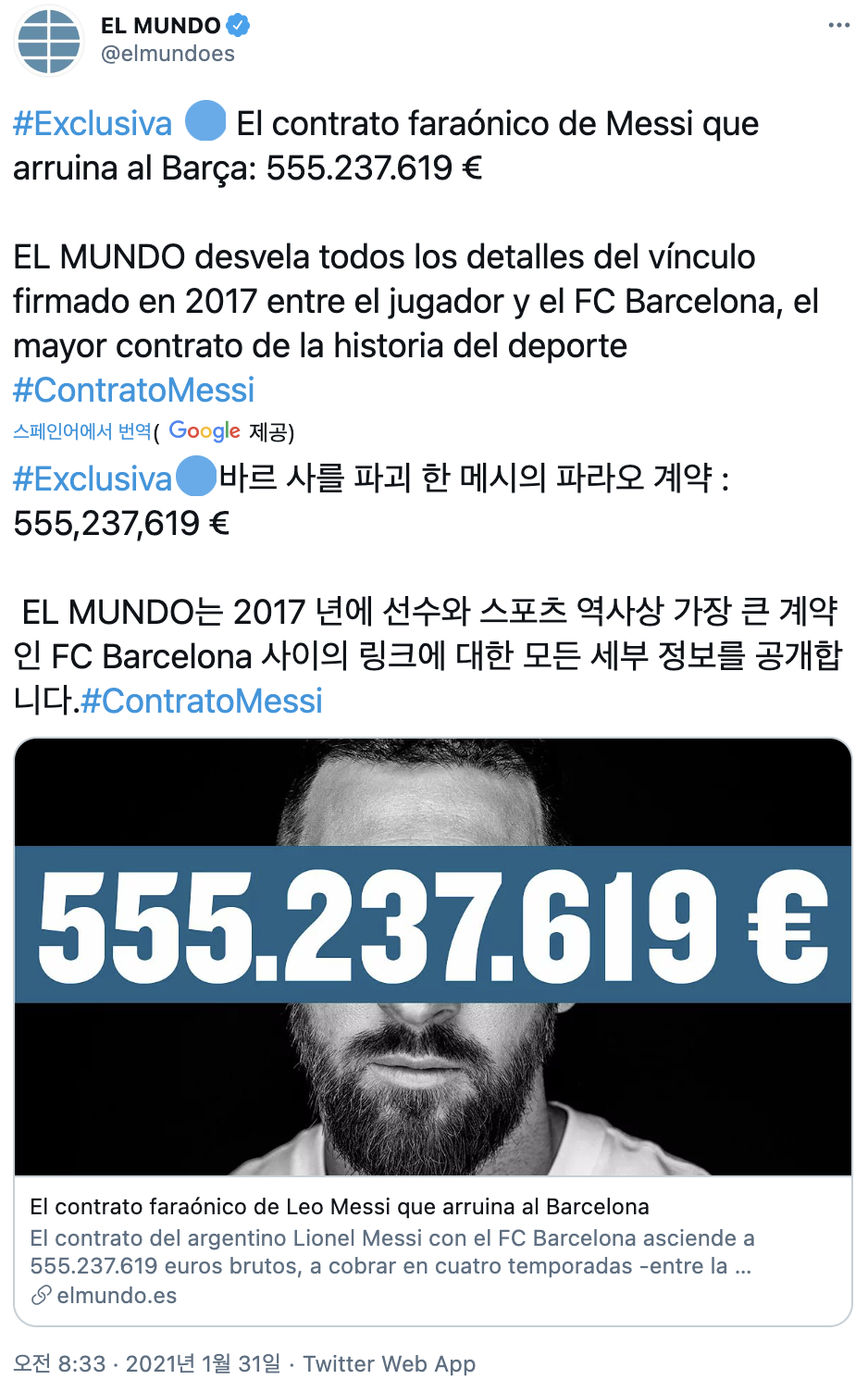Viewport: 868px width, 1392px height.
Task: Open the tweet's more options menu
Action: coord(838,25)
